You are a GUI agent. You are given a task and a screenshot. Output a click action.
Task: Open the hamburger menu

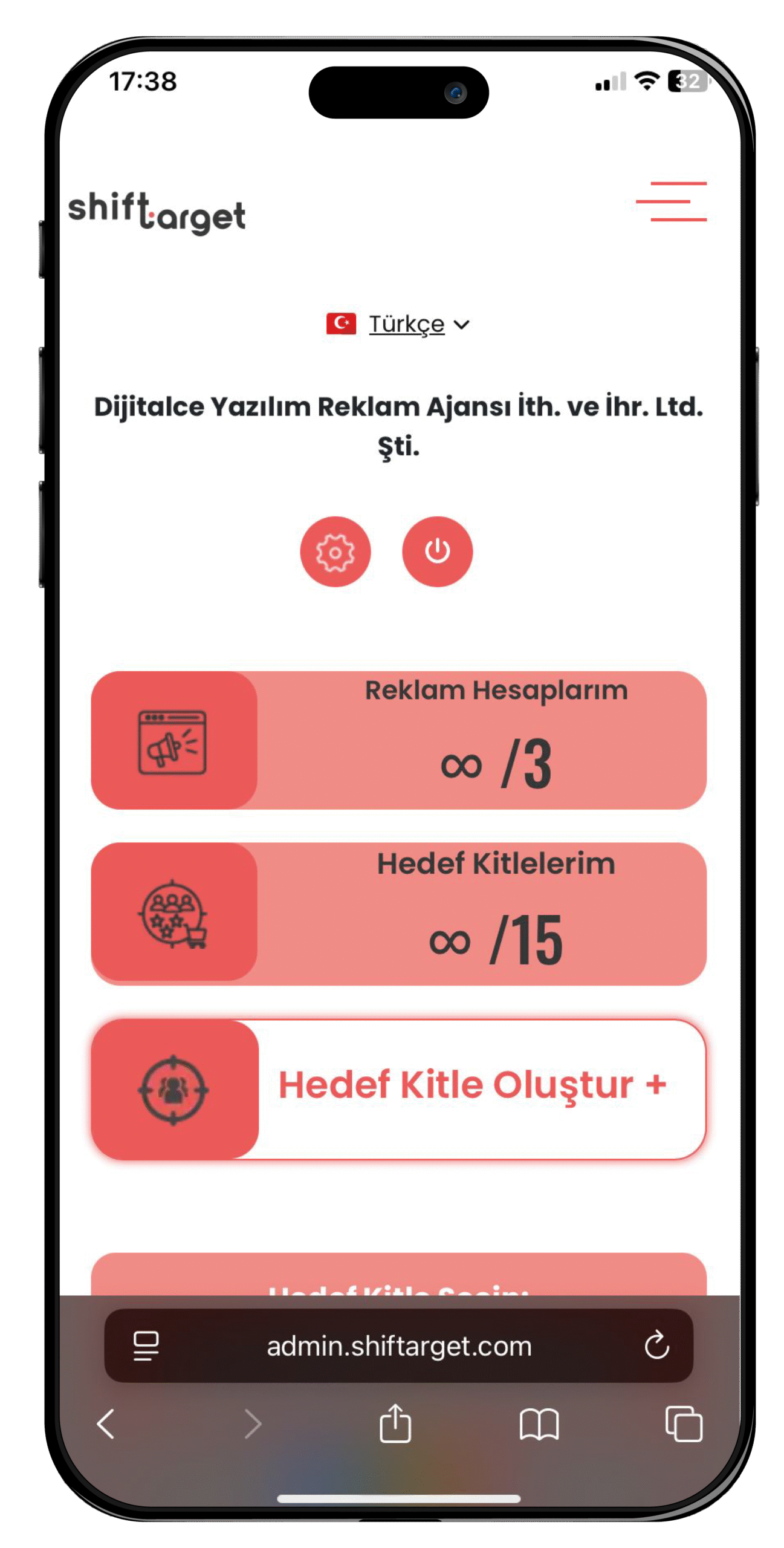click(x=671, y=201)
